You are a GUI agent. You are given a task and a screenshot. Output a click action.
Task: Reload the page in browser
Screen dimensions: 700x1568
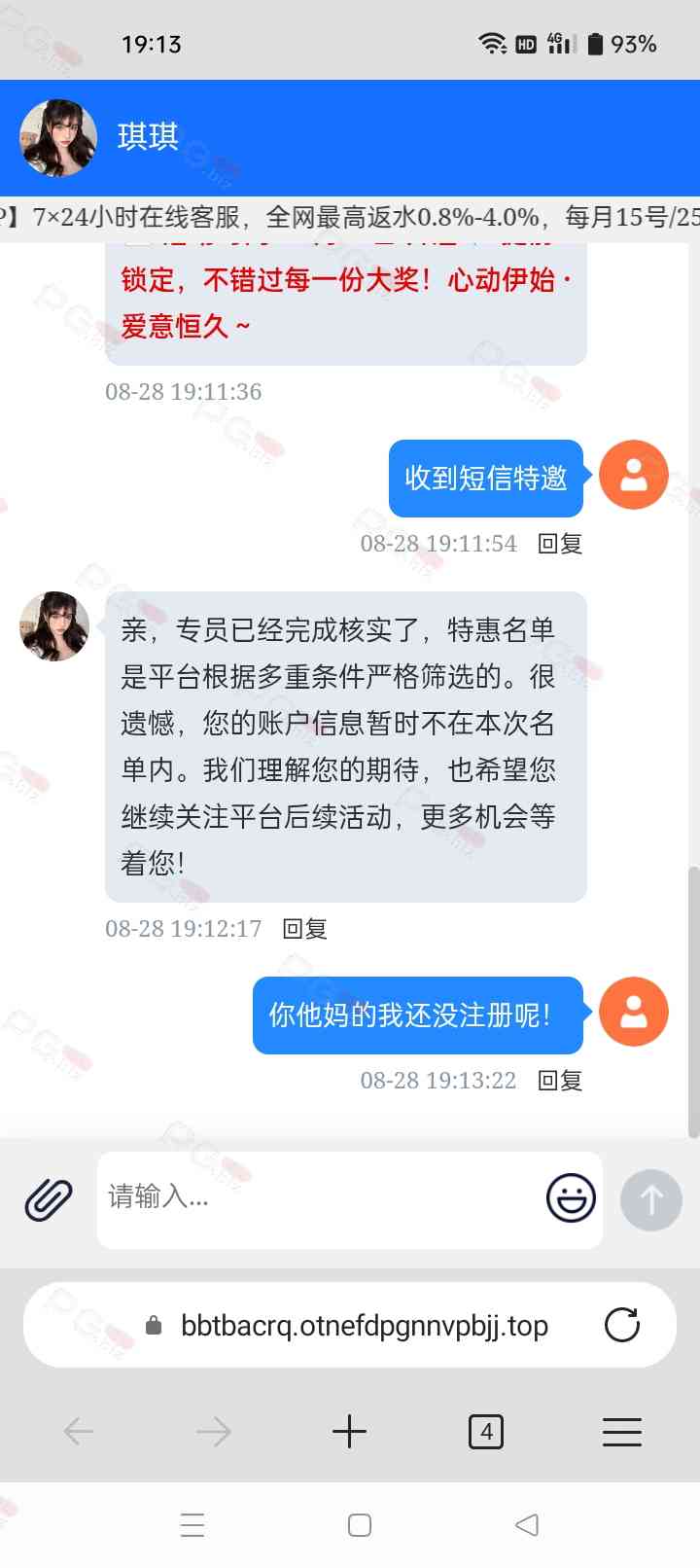click(x=622, y=1325)
